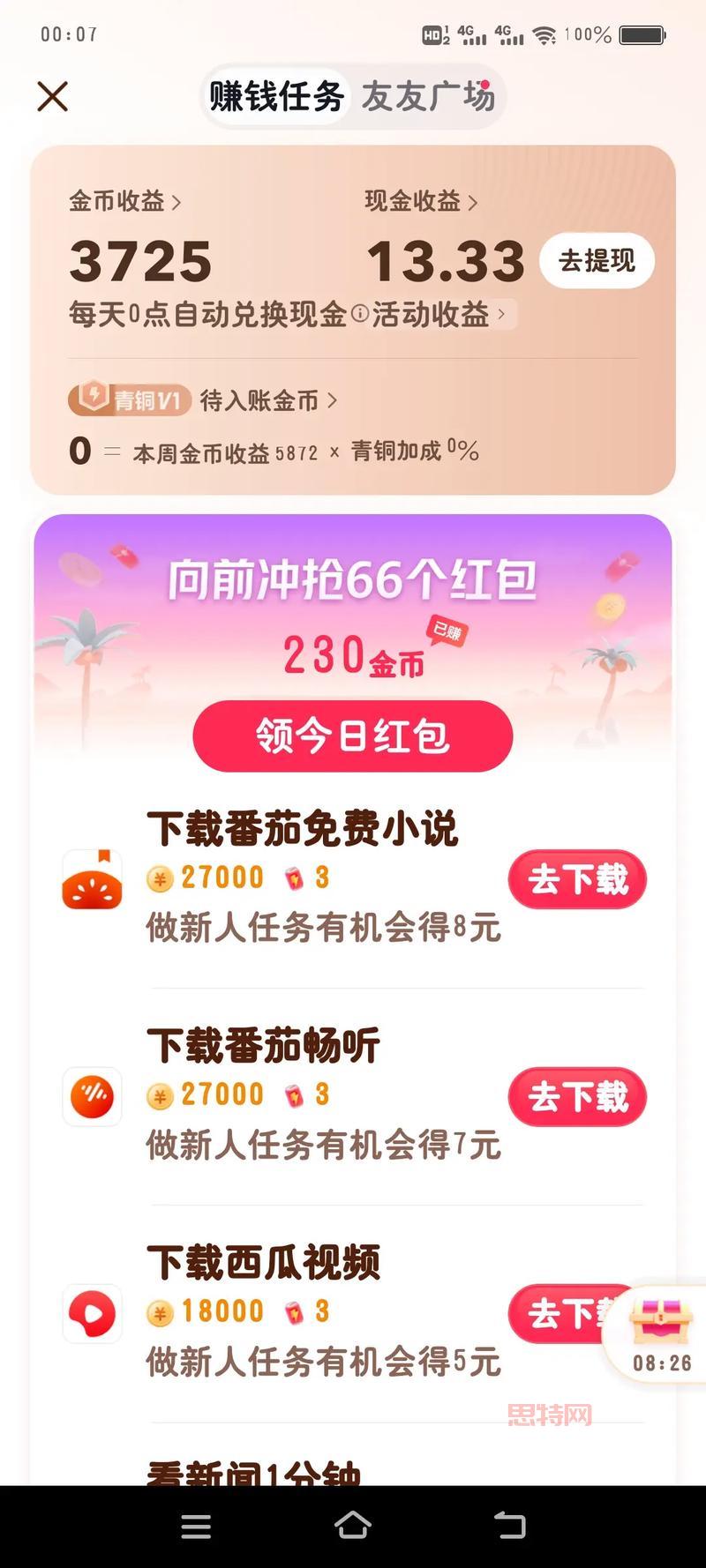Open 待入账金币 with its arrow
The width and height of the screenshot is (706, 1568).
pyautogui.click(x=333, y=399)
